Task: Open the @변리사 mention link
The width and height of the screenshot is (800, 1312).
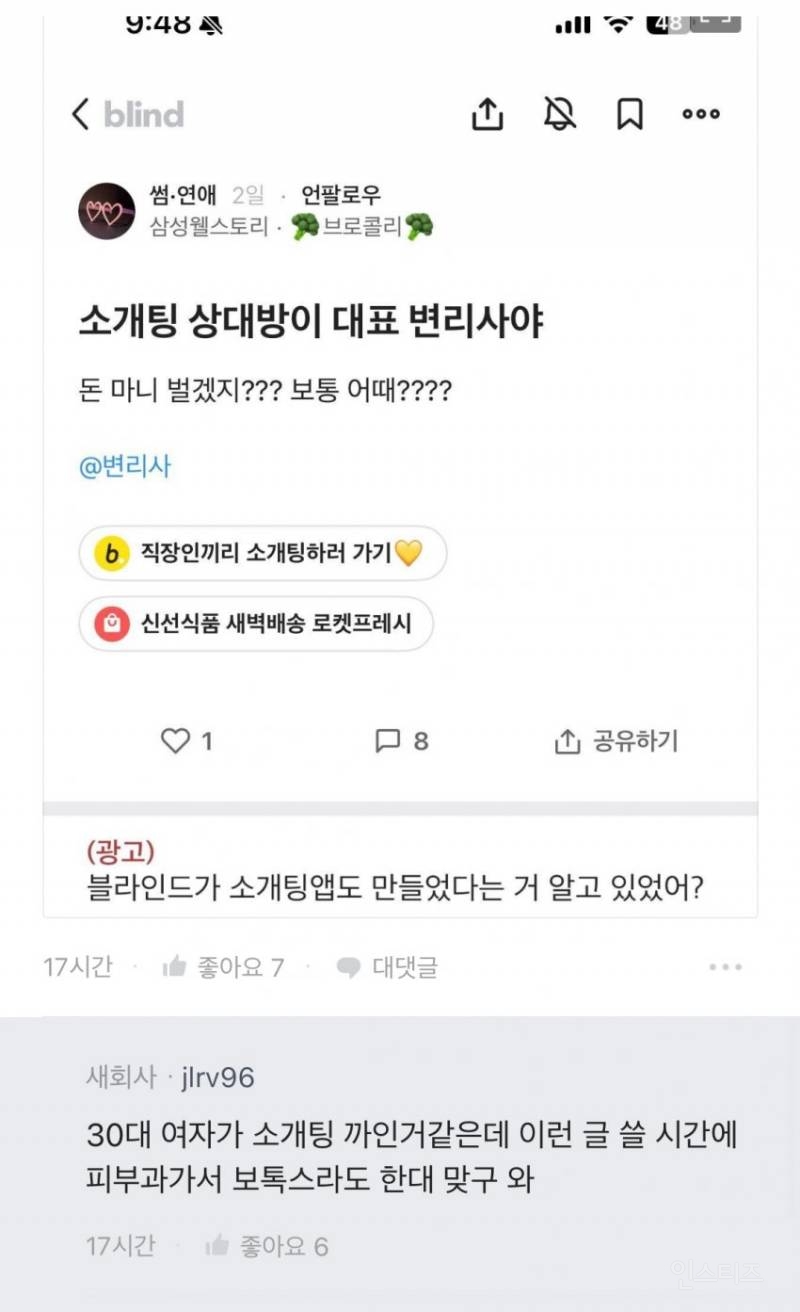Action: pos(125,466)
